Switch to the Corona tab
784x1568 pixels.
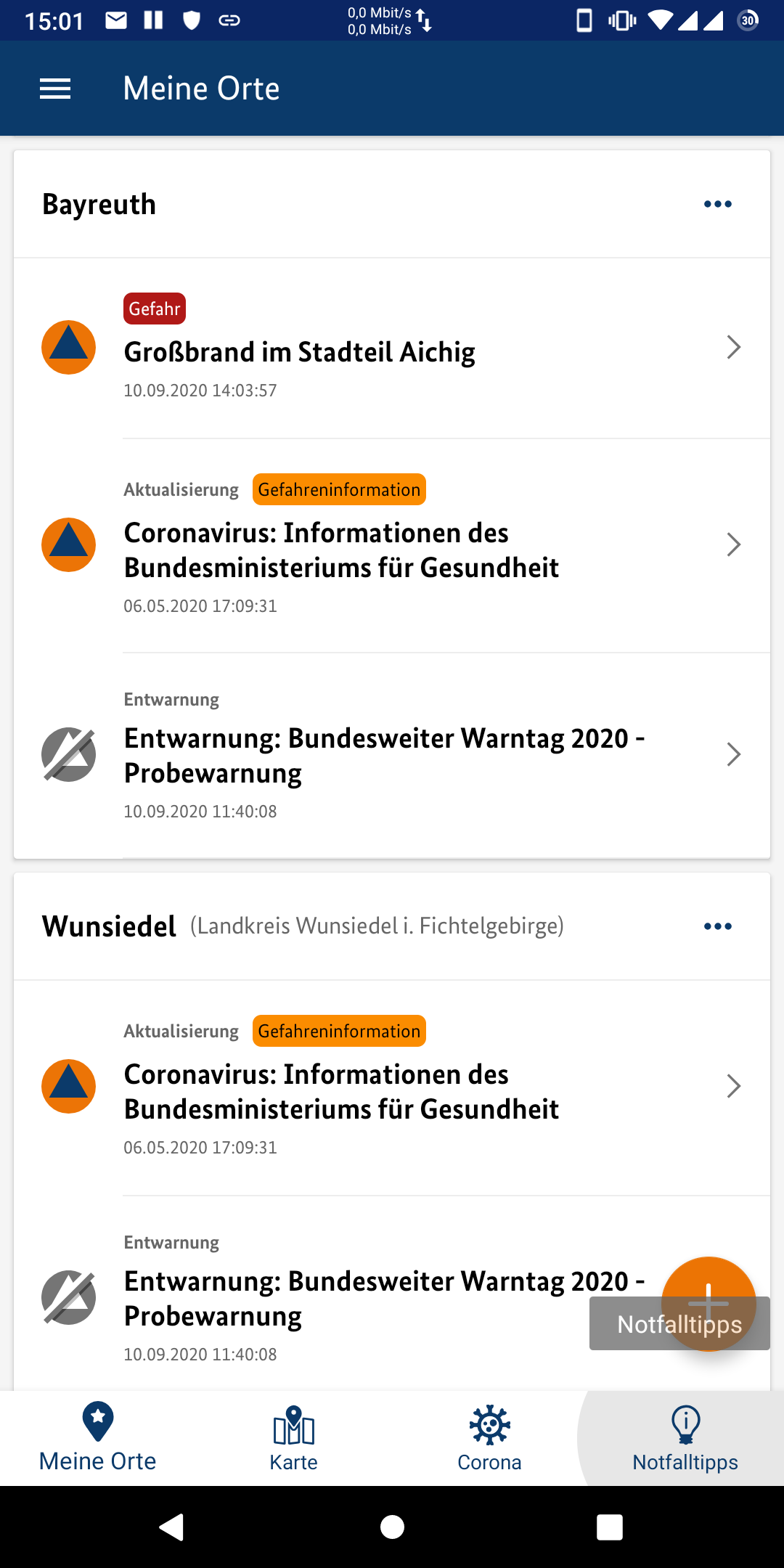coord(490,1437)
